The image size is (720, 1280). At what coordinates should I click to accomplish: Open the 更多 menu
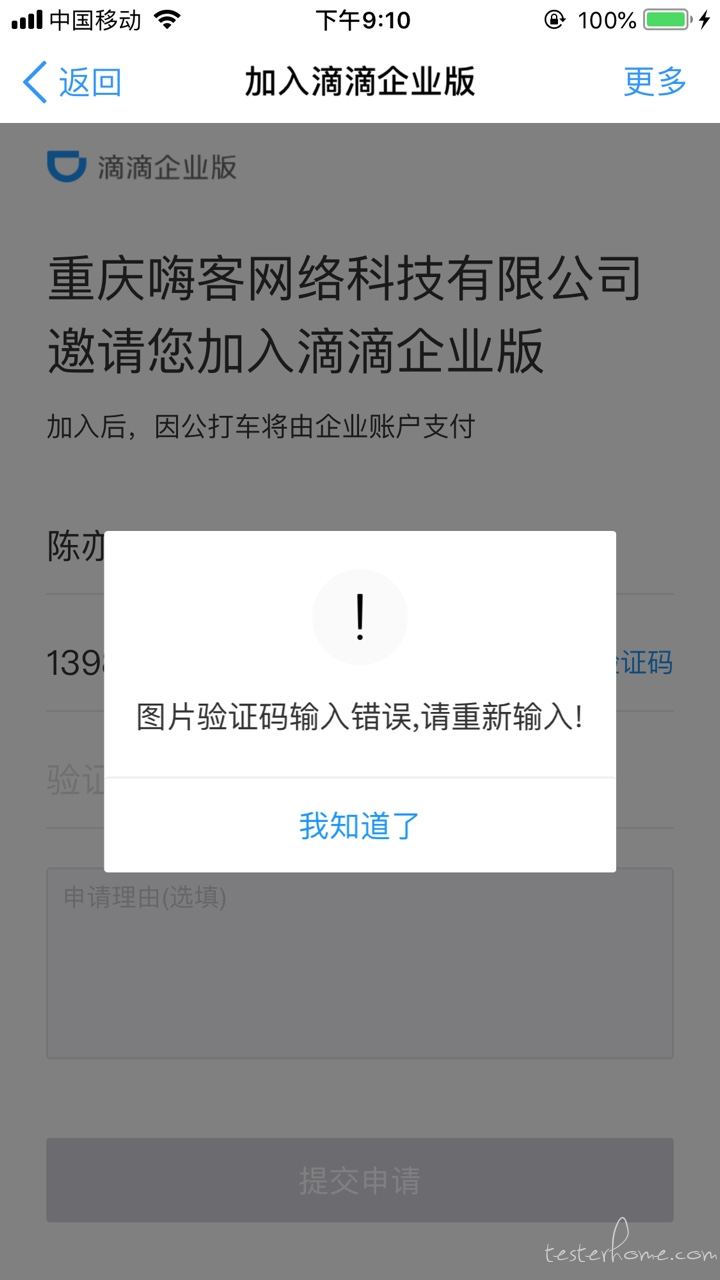[x=655, y=82]
